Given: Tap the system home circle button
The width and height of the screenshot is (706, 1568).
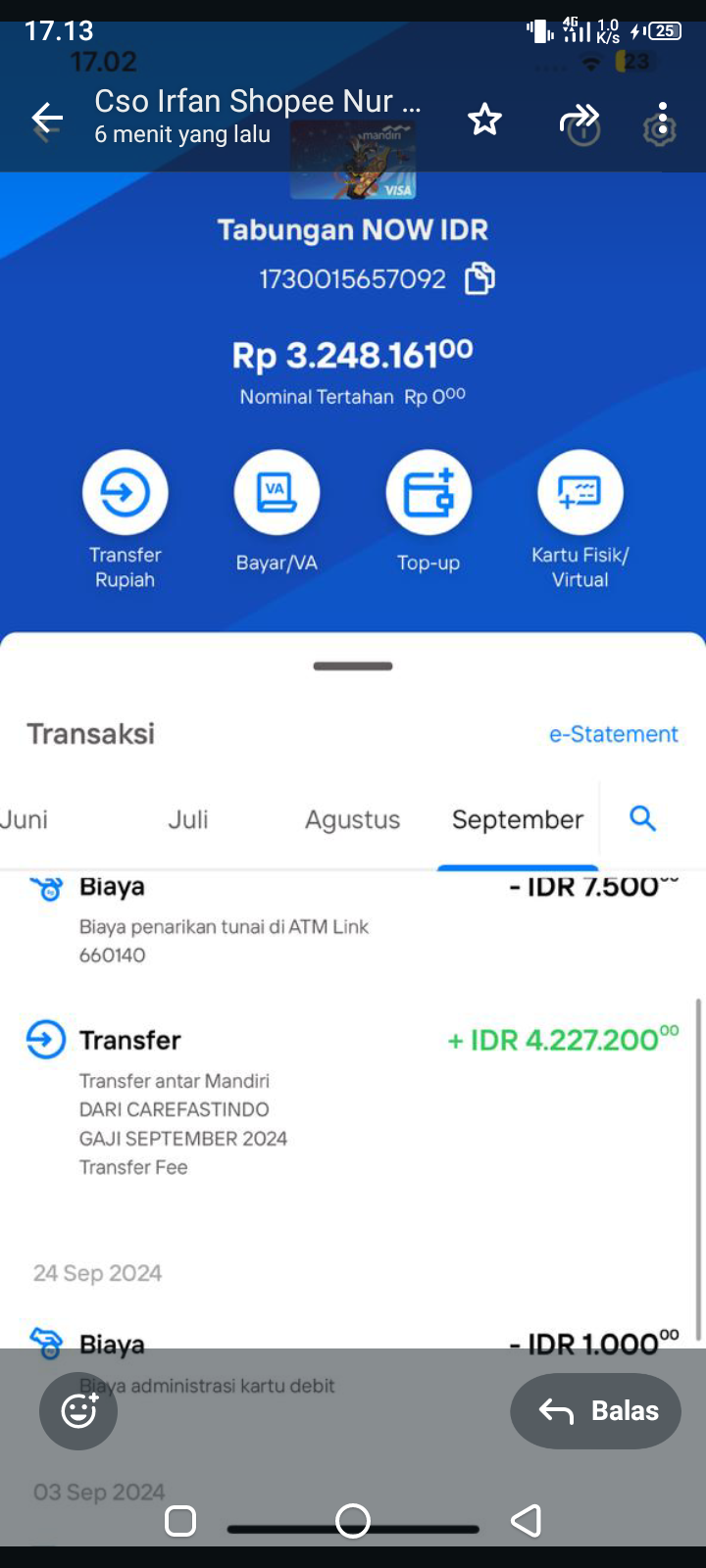Looking at the screenshot, I should click(353, 1521).
